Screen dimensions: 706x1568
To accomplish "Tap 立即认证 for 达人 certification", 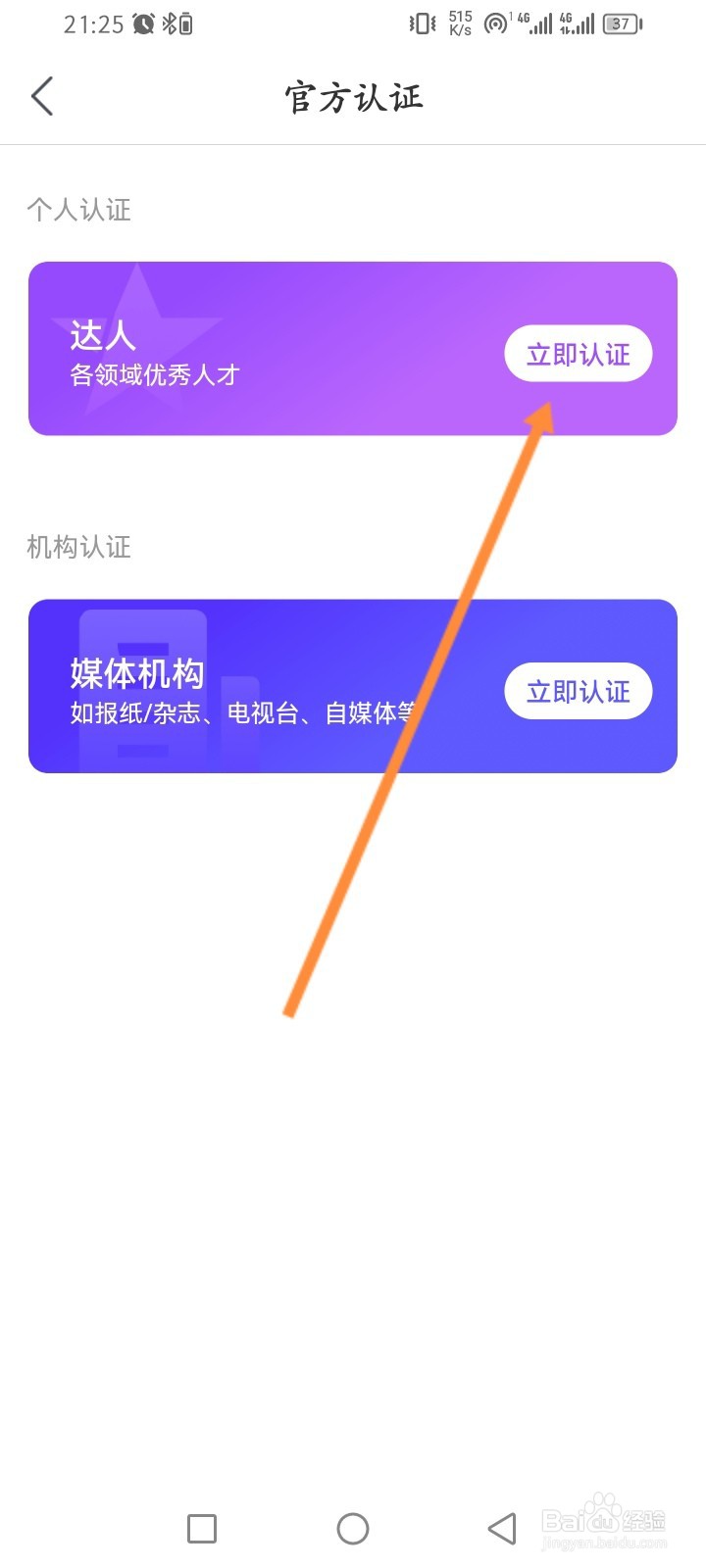I will point(578,353).
